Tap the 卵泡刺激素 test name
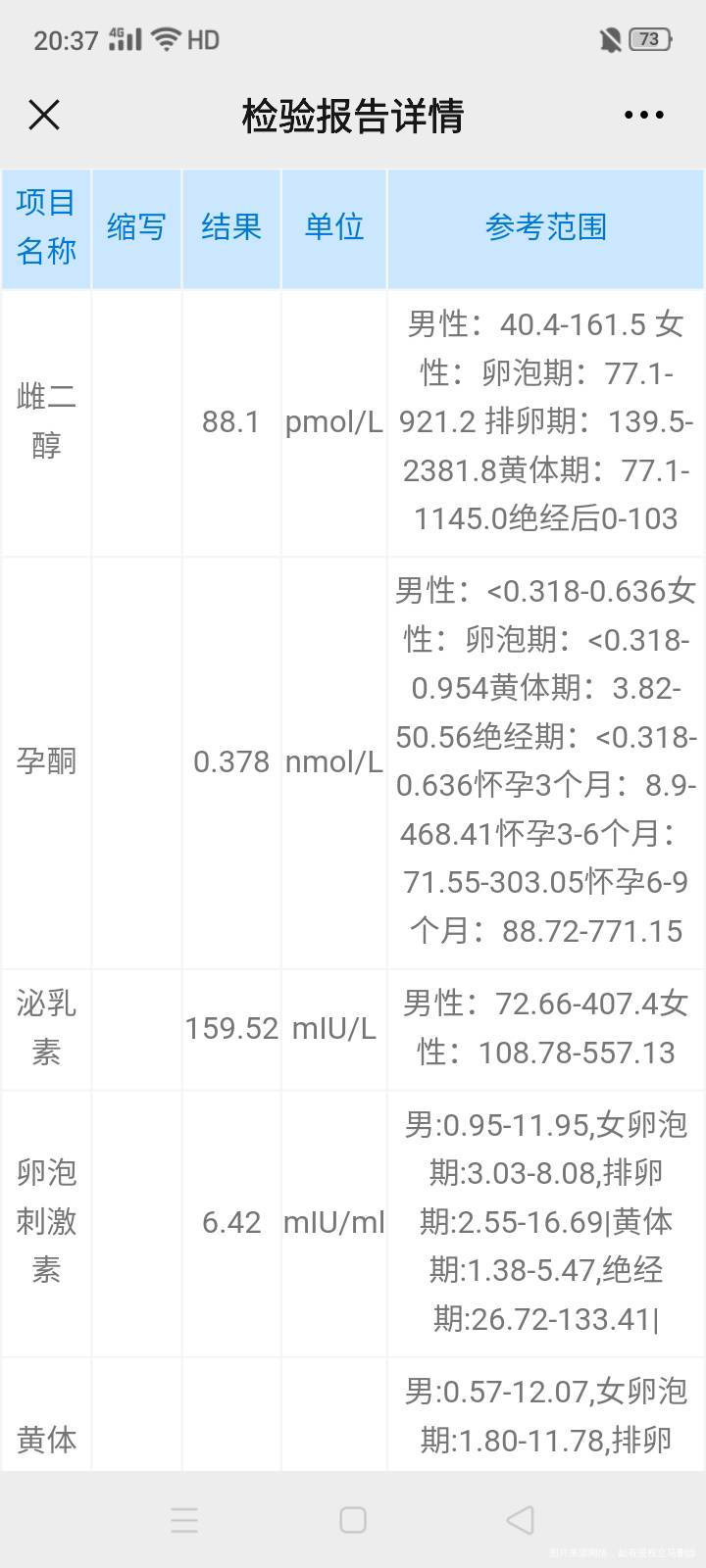Image resolution: width=706 pixels, height=1568 pixels. [46, 1221]
